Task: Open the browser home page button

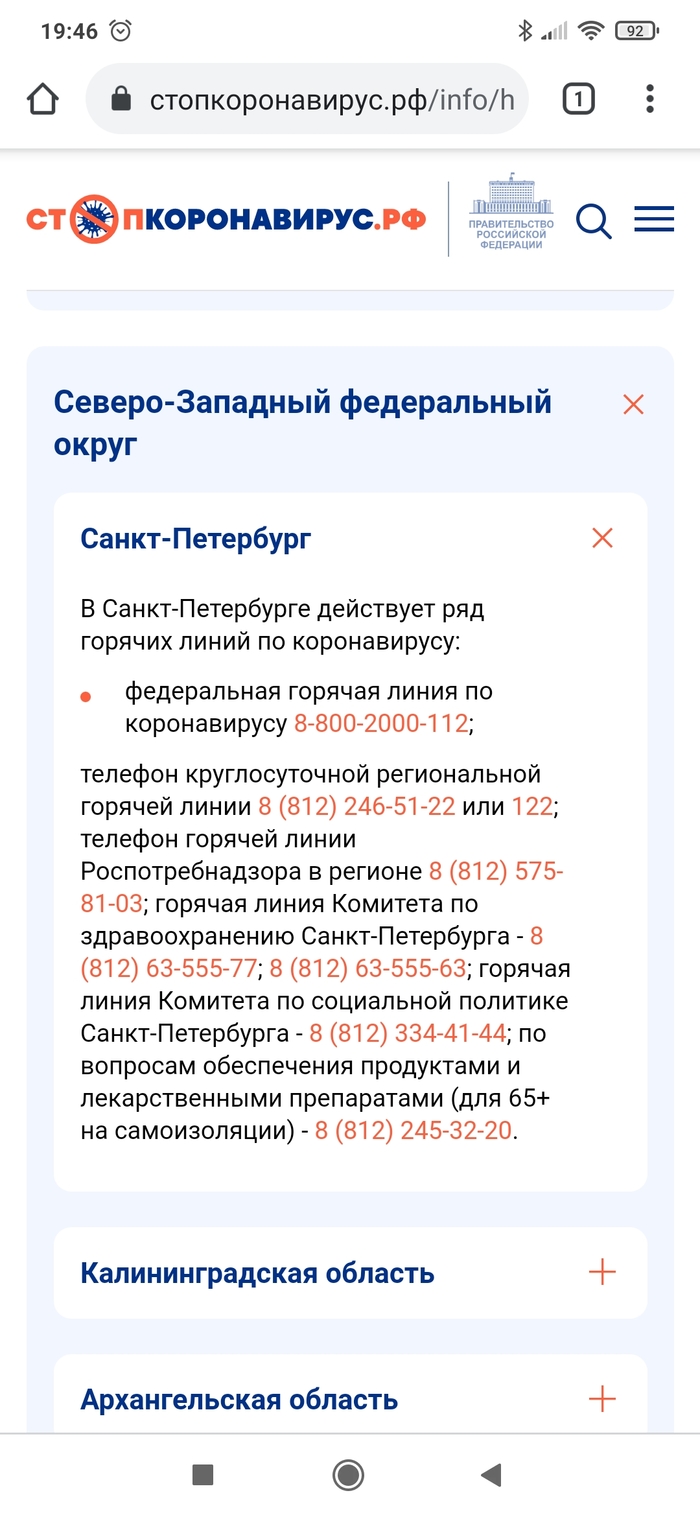Action: pyautogui.click(x=43, y=99)
